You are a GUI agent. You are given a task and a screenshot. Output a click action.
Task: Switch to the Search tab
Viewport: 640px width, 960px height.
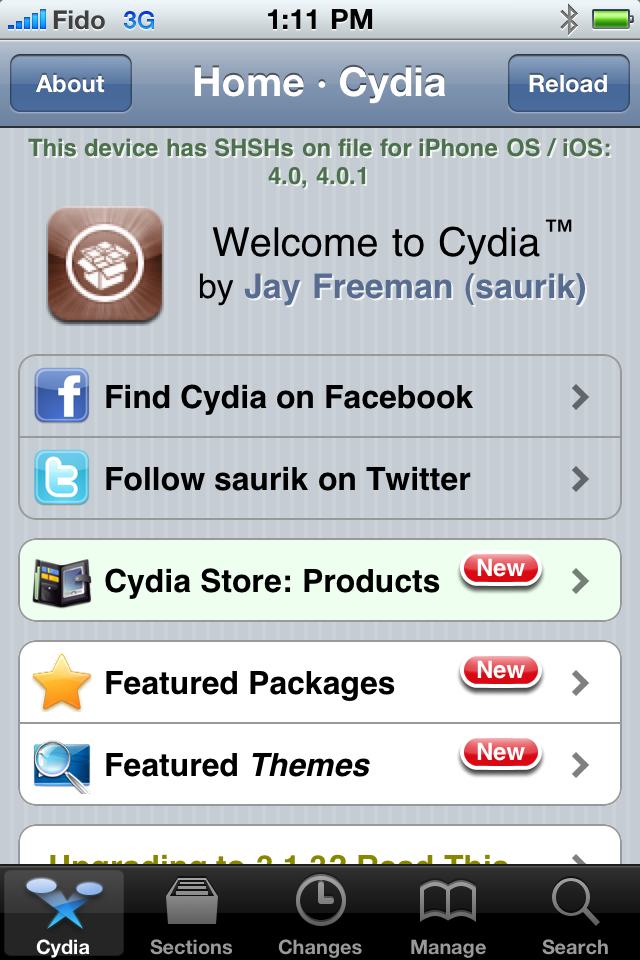575,915
